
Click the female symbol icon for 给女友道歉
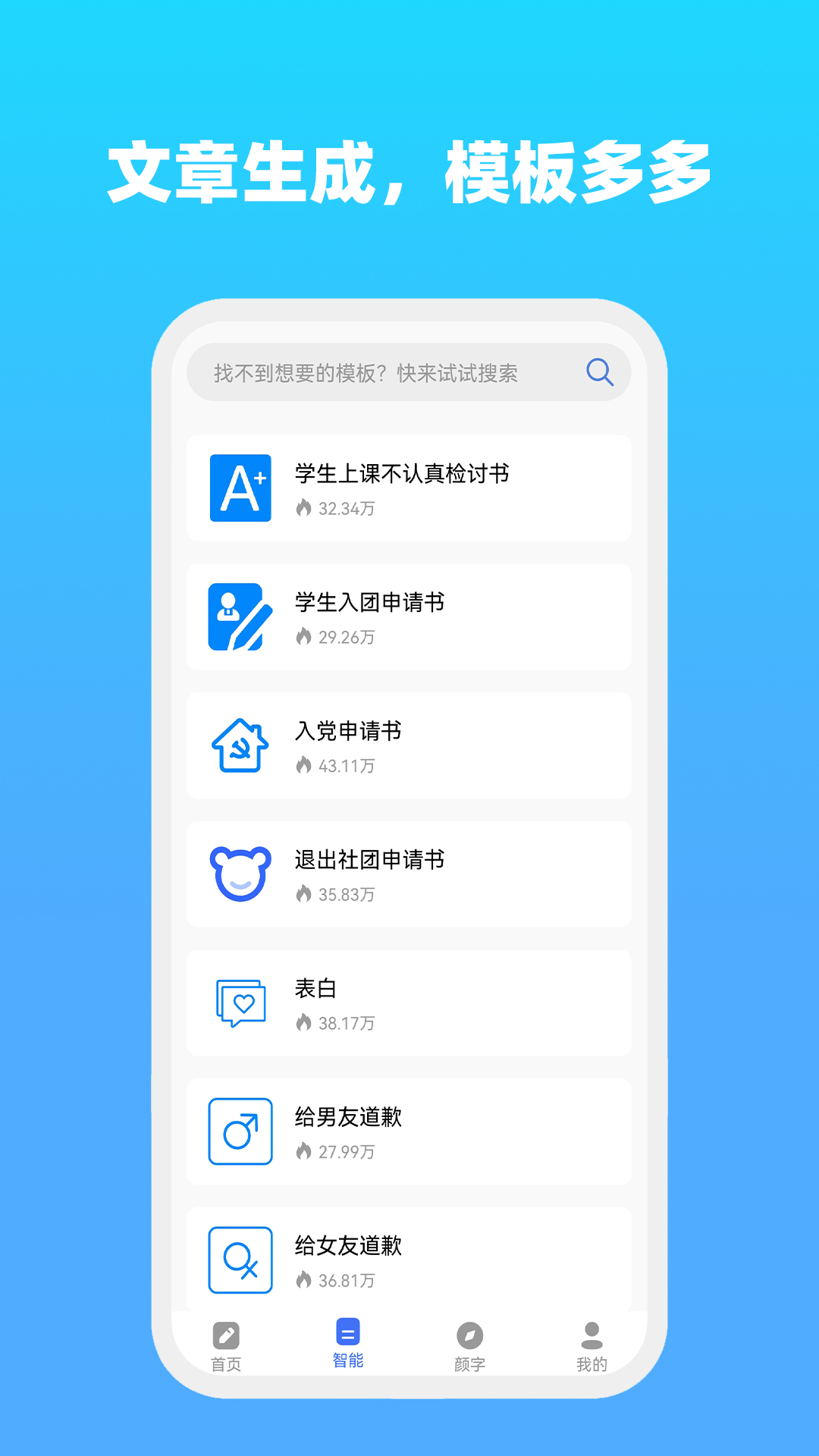(239, 1259)
